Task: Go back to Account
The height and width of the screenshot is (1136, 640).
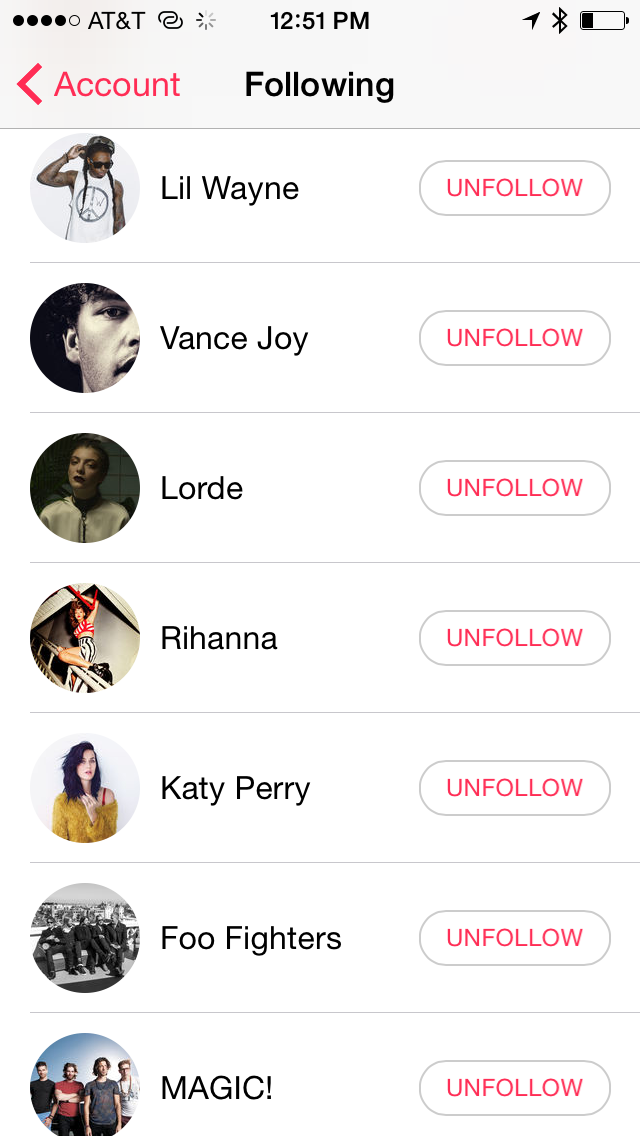Action: pos(98,85)
